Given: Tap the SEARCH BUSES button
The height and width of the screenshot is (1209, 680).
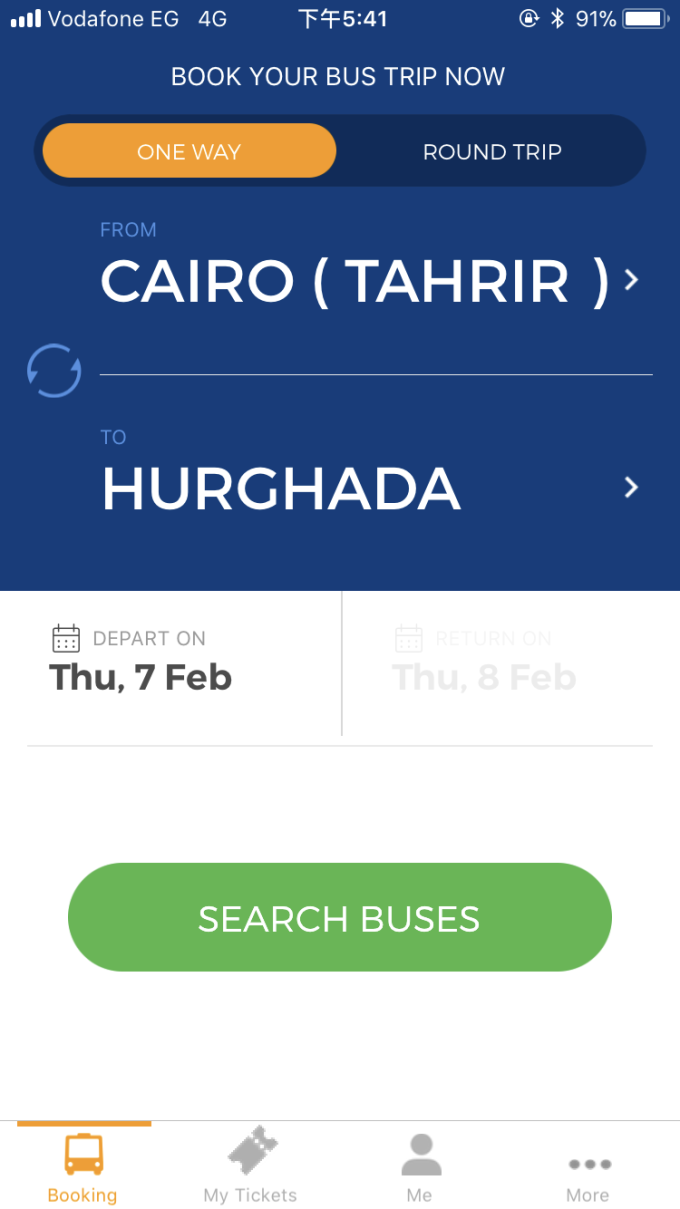Looking at the screenshot, I should (x=339, y=918).
